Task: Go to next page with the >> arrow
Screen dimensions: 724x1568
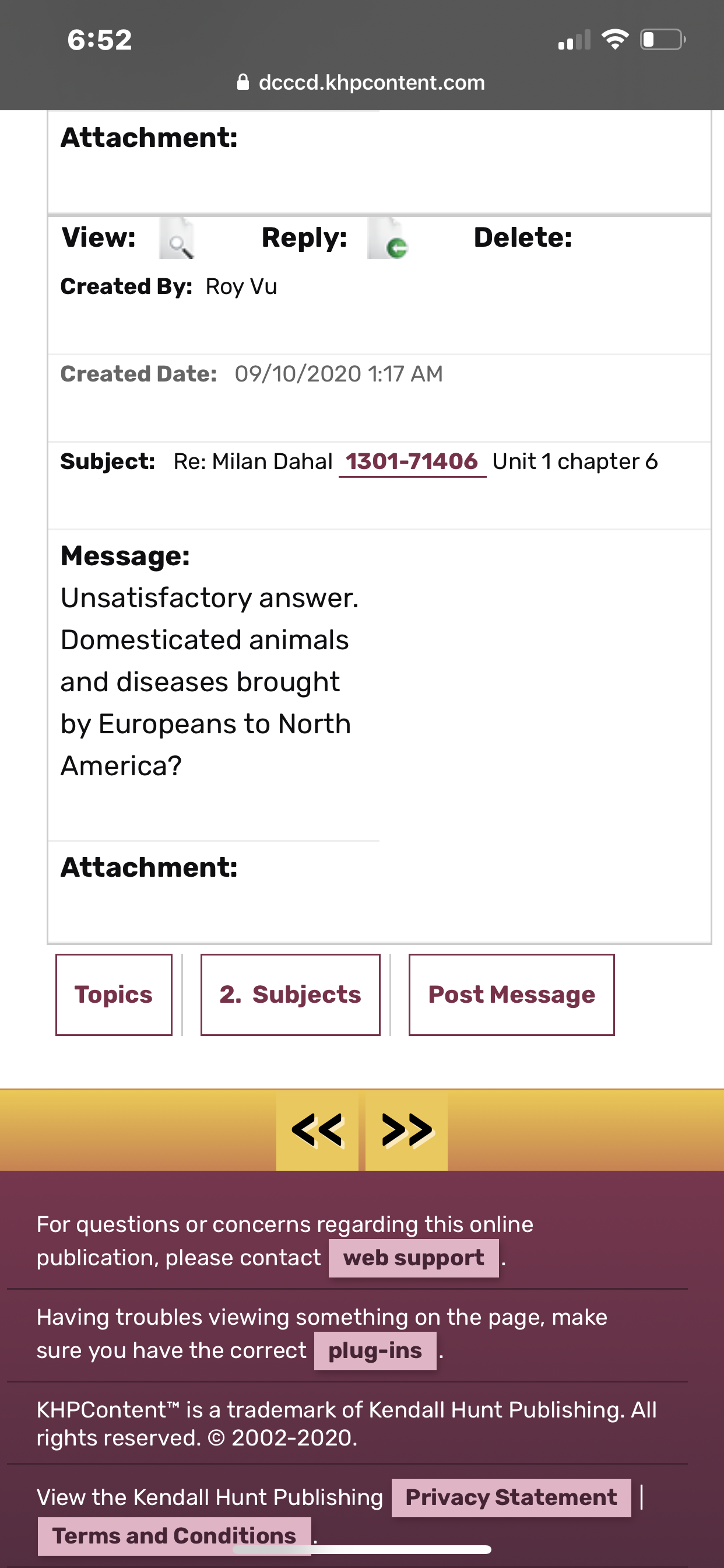Action: point(406,1131)
